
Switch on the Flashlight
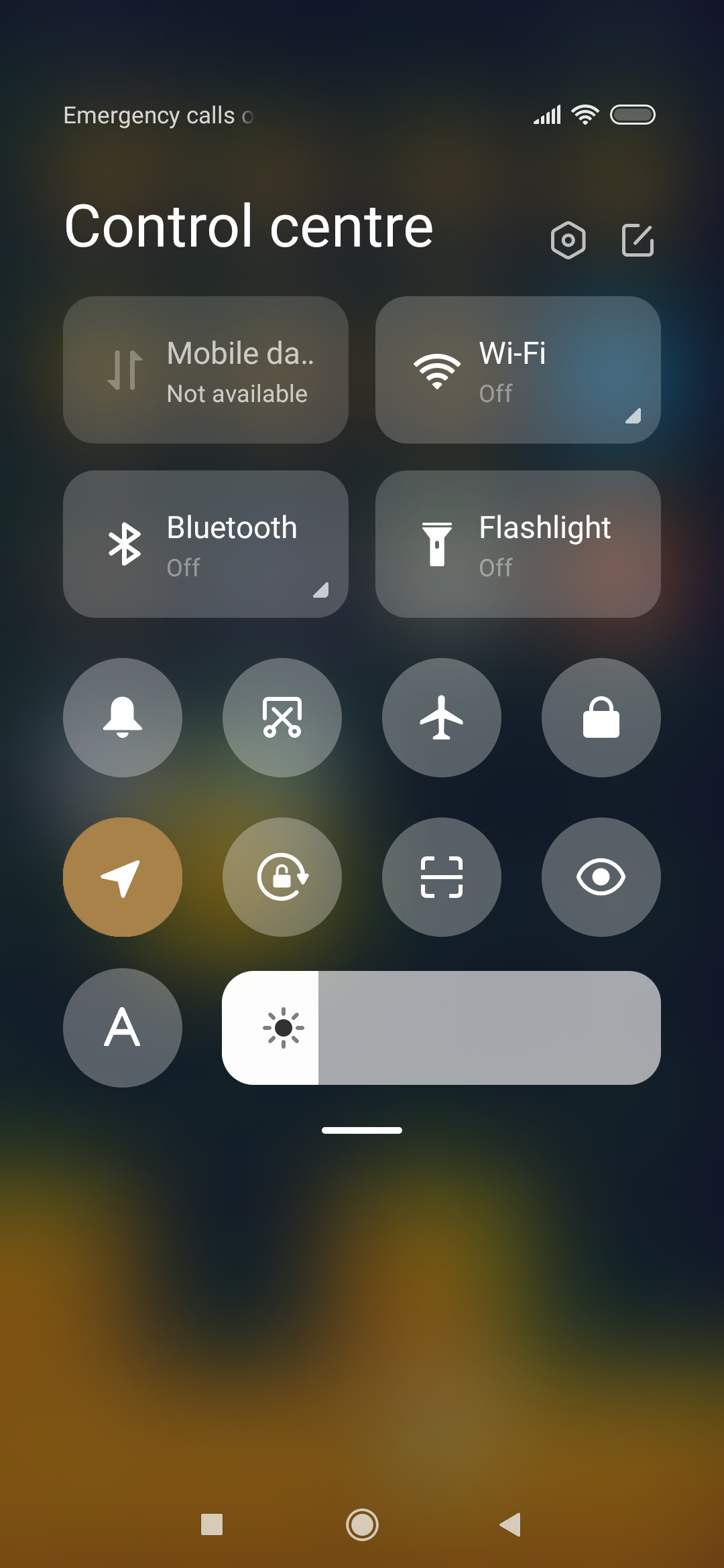pos(518,544)
